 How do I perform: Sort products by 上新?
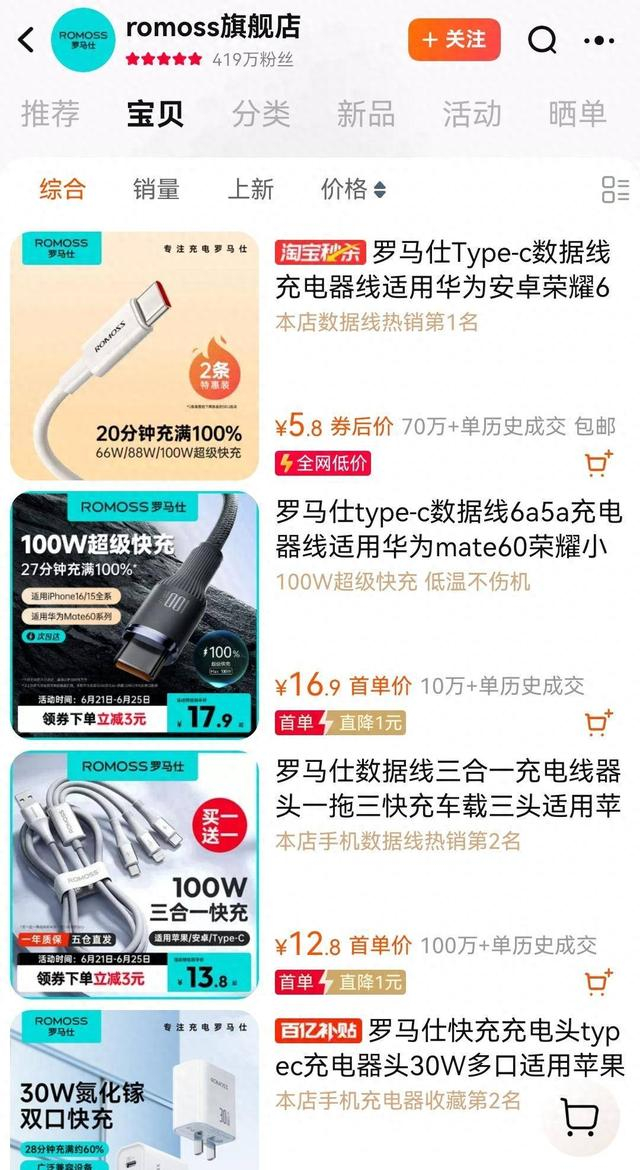point(251,189)
